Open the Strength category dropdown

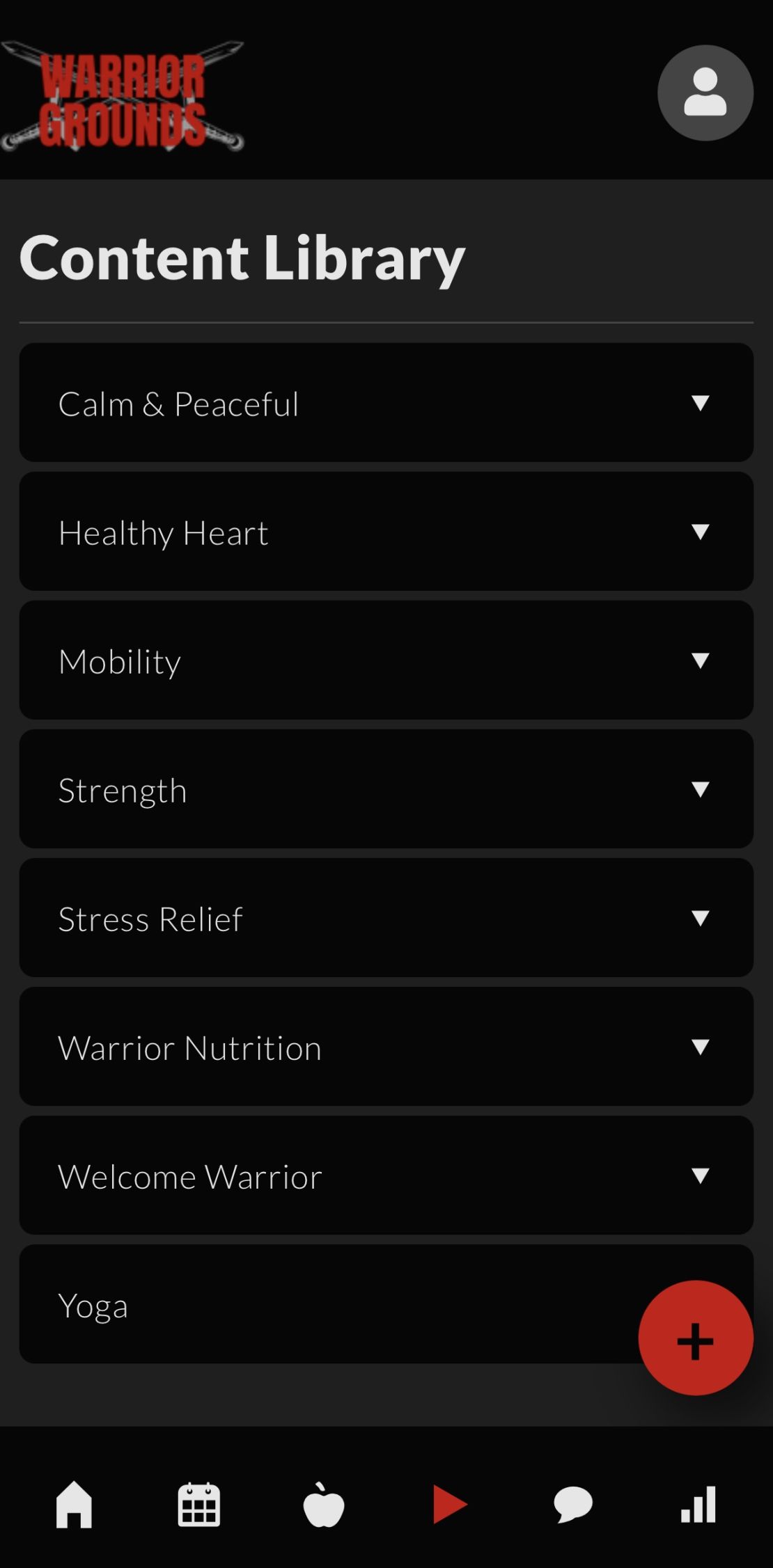[386, 789]
